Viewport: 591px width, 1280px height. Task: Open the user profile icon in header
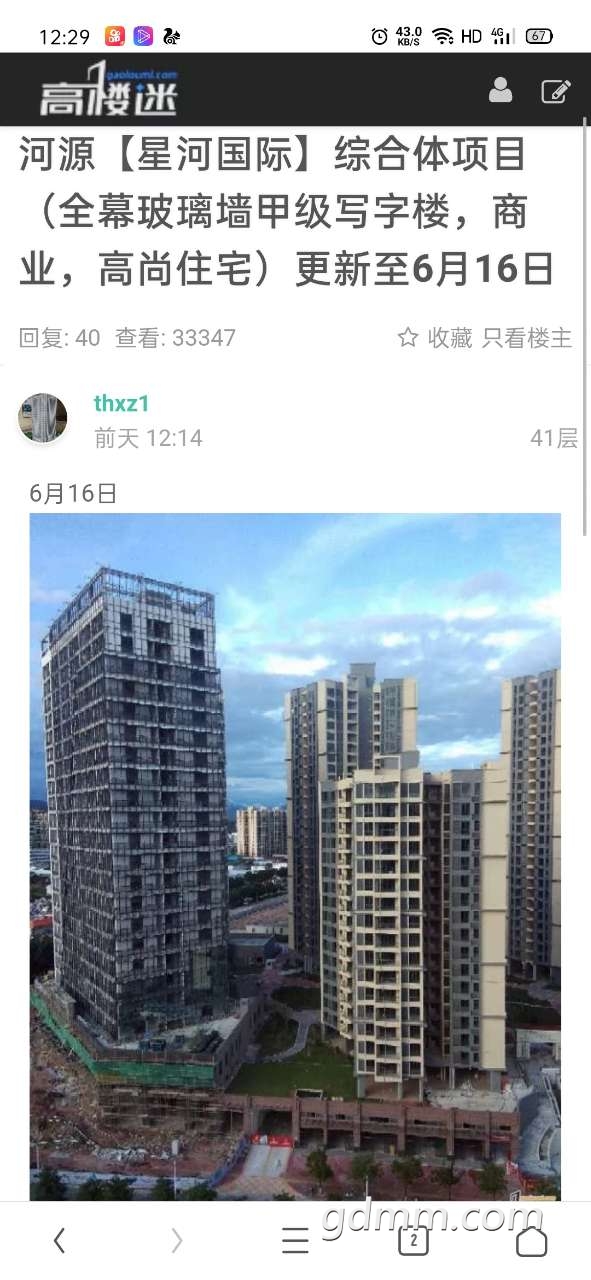500,90
